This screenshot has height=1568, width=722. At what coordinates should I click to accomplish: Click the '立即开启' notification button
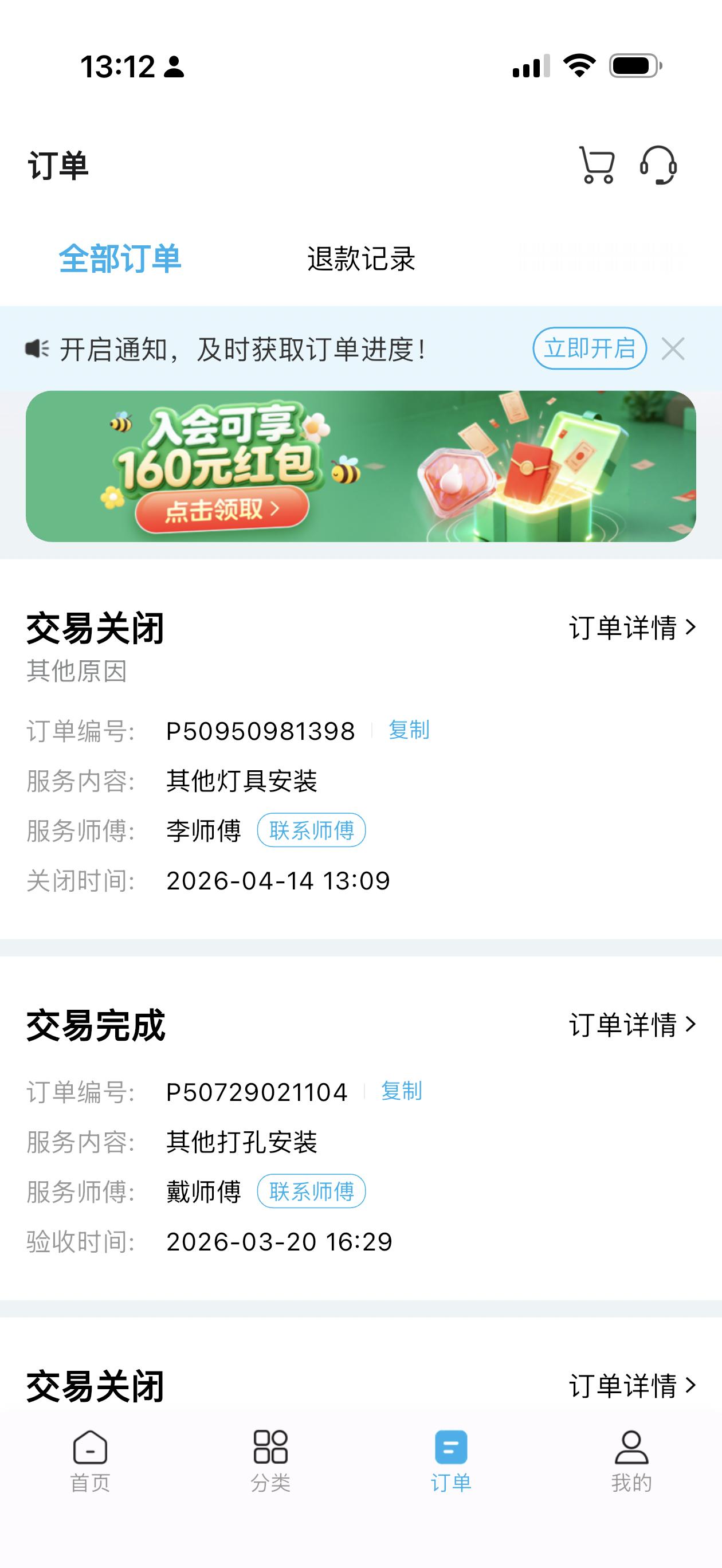coord(588,348)
